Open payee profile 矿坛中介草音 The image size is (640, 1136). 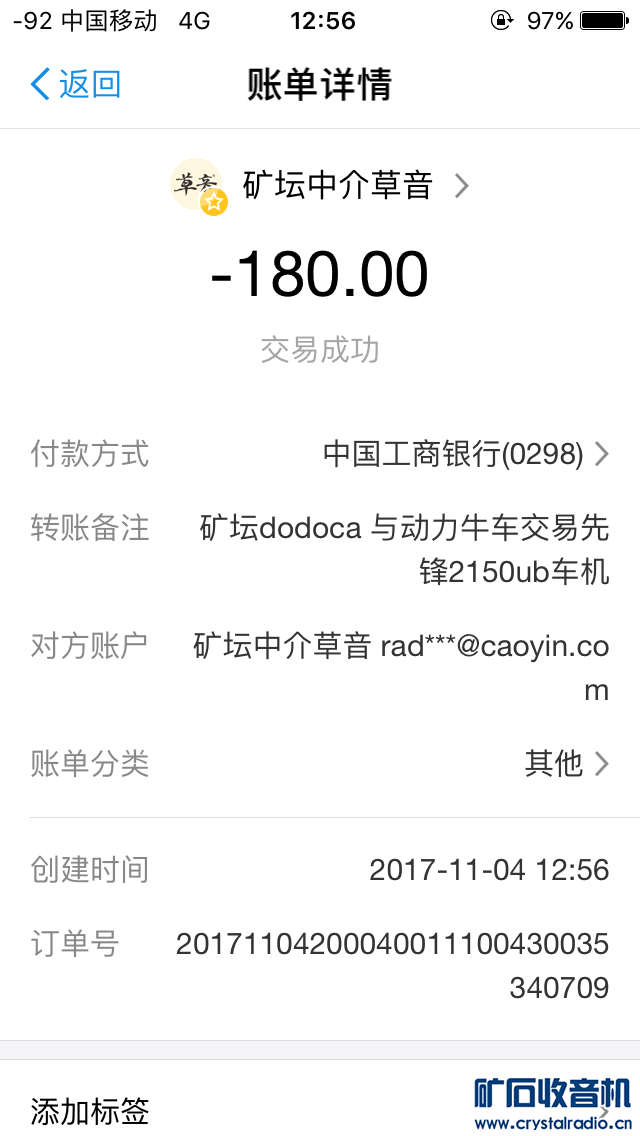(x=320, y=186)
